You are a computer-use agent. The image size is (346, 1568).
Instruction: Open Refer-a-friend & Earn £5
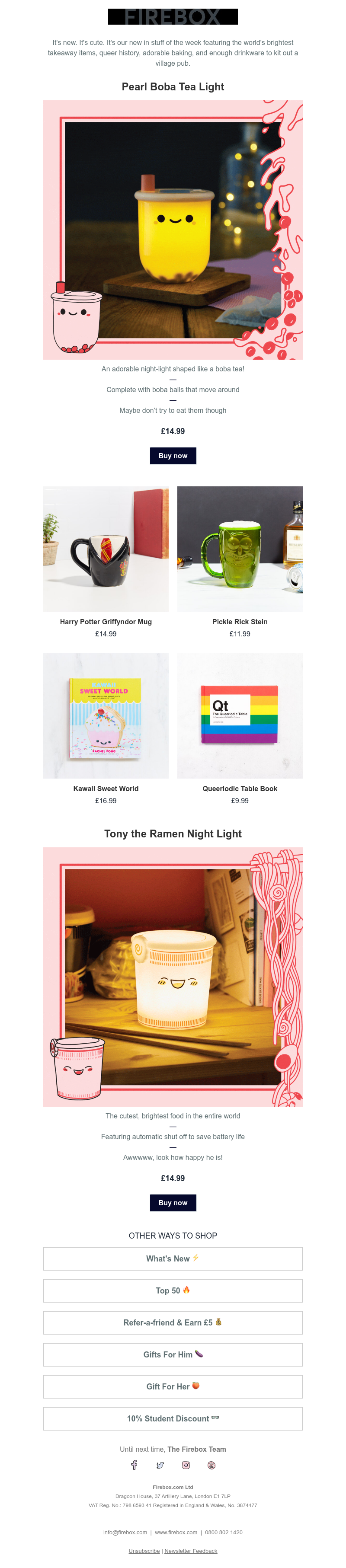point(173,1322)
